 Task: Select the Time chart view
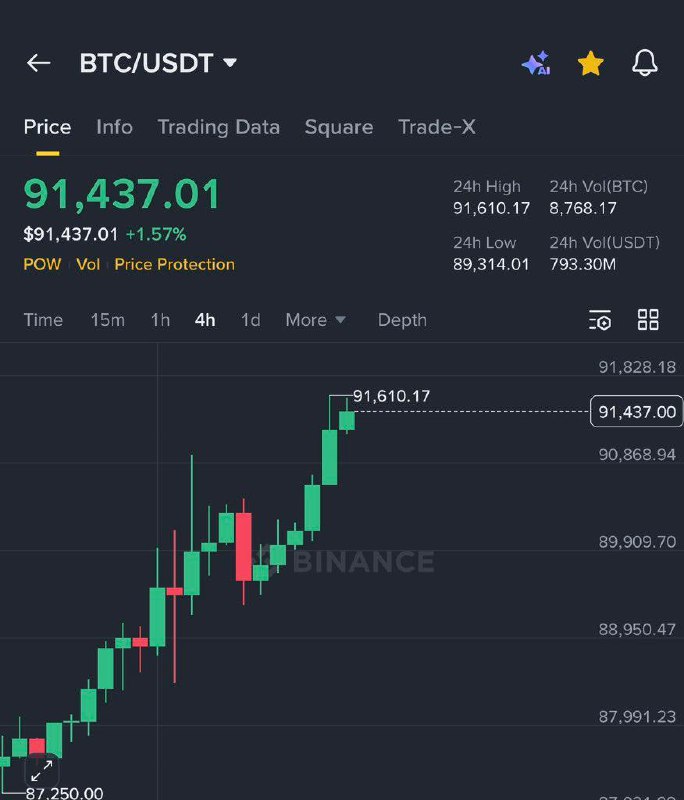pos(43,320)
